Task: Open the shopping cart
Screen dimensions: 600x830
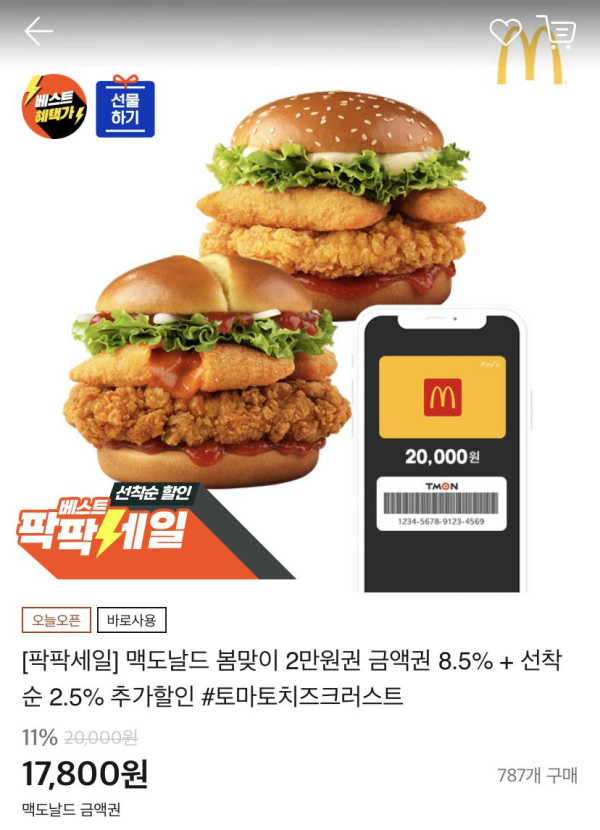Action: click(558, 32)
